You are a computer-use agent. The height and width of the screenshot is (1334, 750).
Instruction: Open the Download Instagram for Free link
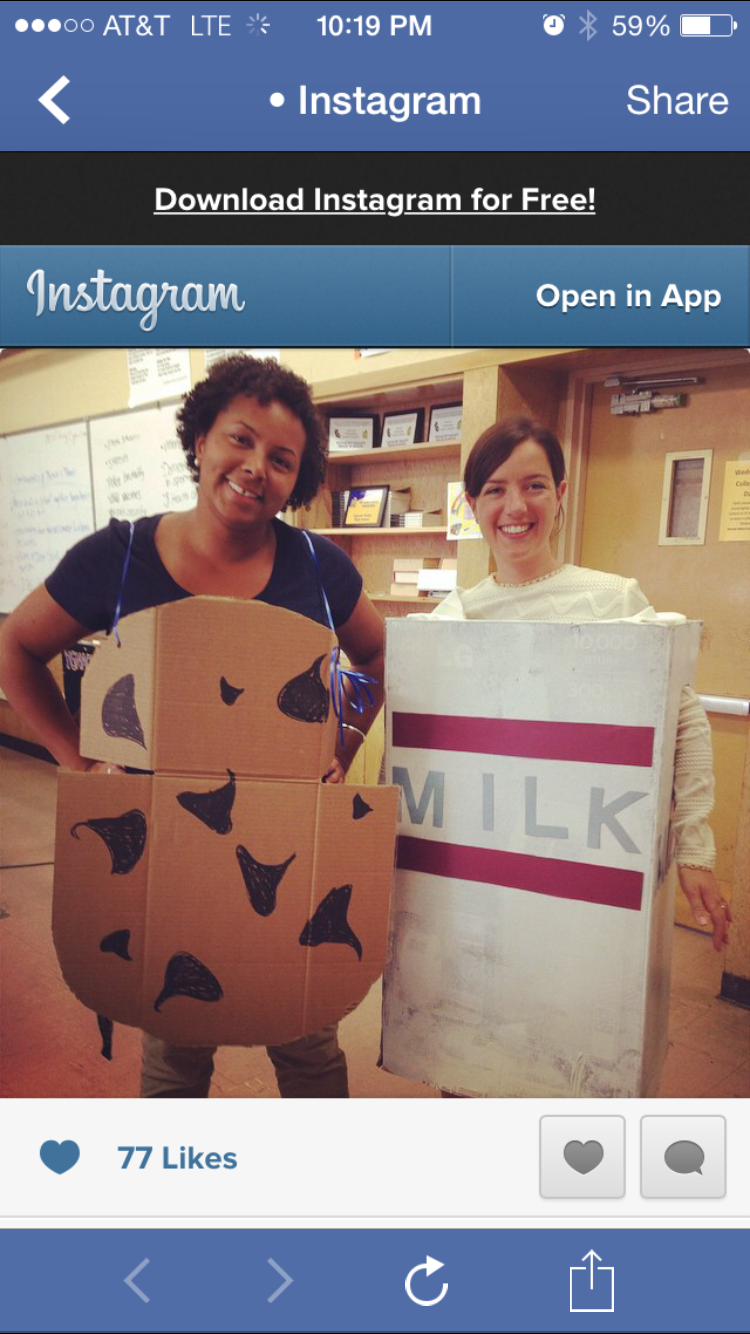375,200
